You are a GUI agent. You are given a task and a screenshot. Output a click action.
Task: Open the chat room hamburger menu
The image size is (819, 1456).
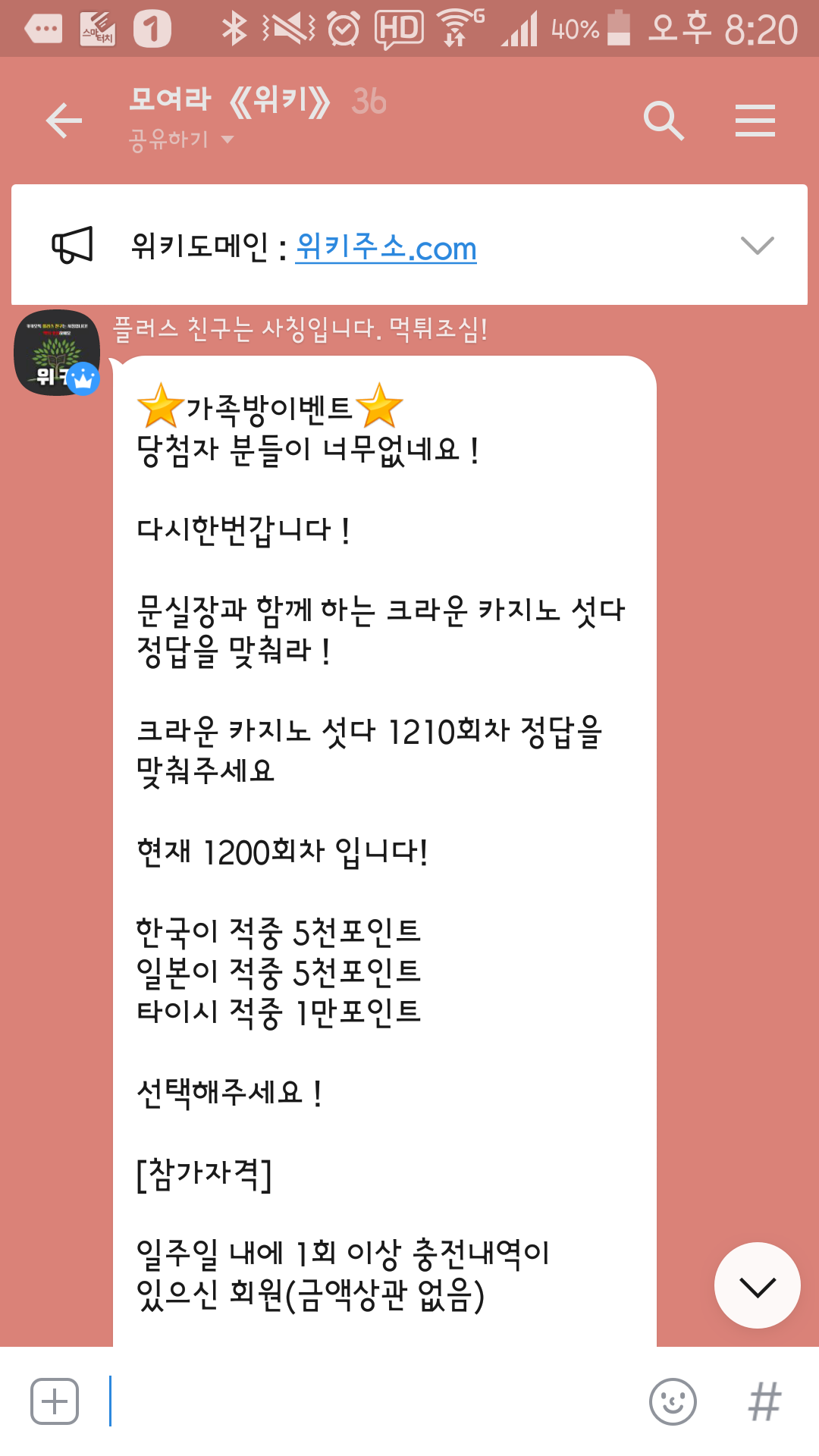(755, 121)
